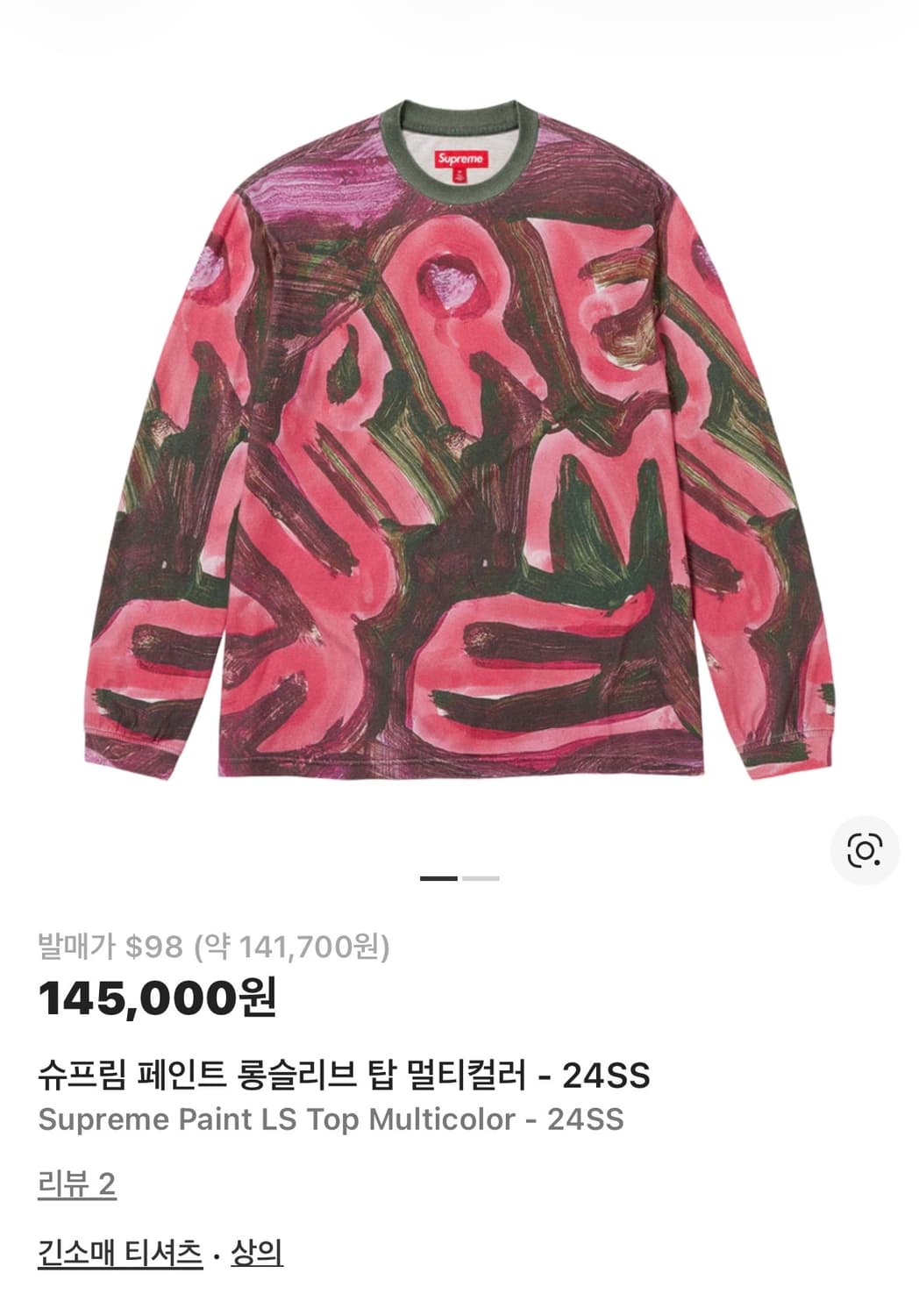View the Supreme Paint LS Top product photo

[459, 439]
